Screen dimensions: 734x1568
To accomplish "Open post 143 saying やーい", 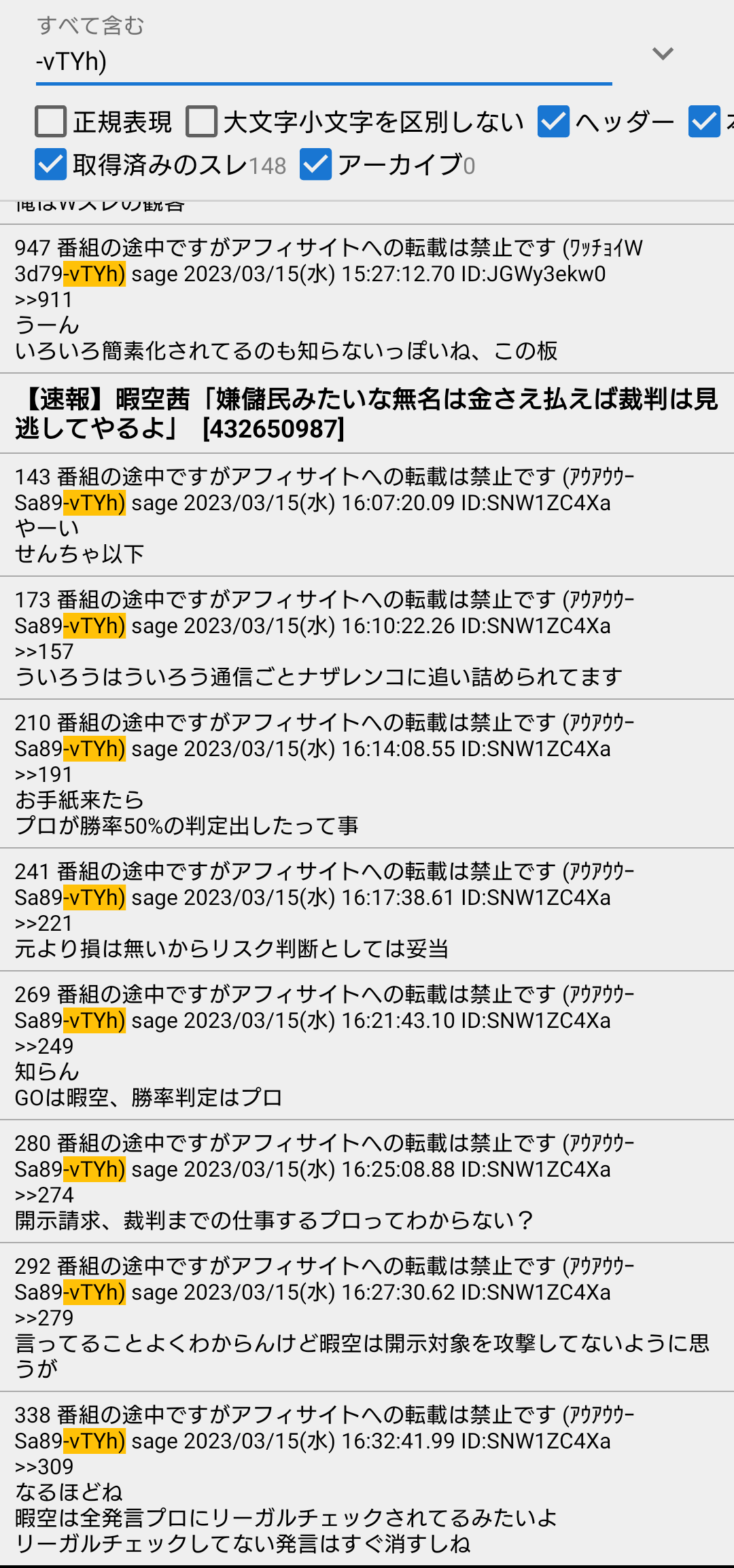I will click(x=367, y=515).
